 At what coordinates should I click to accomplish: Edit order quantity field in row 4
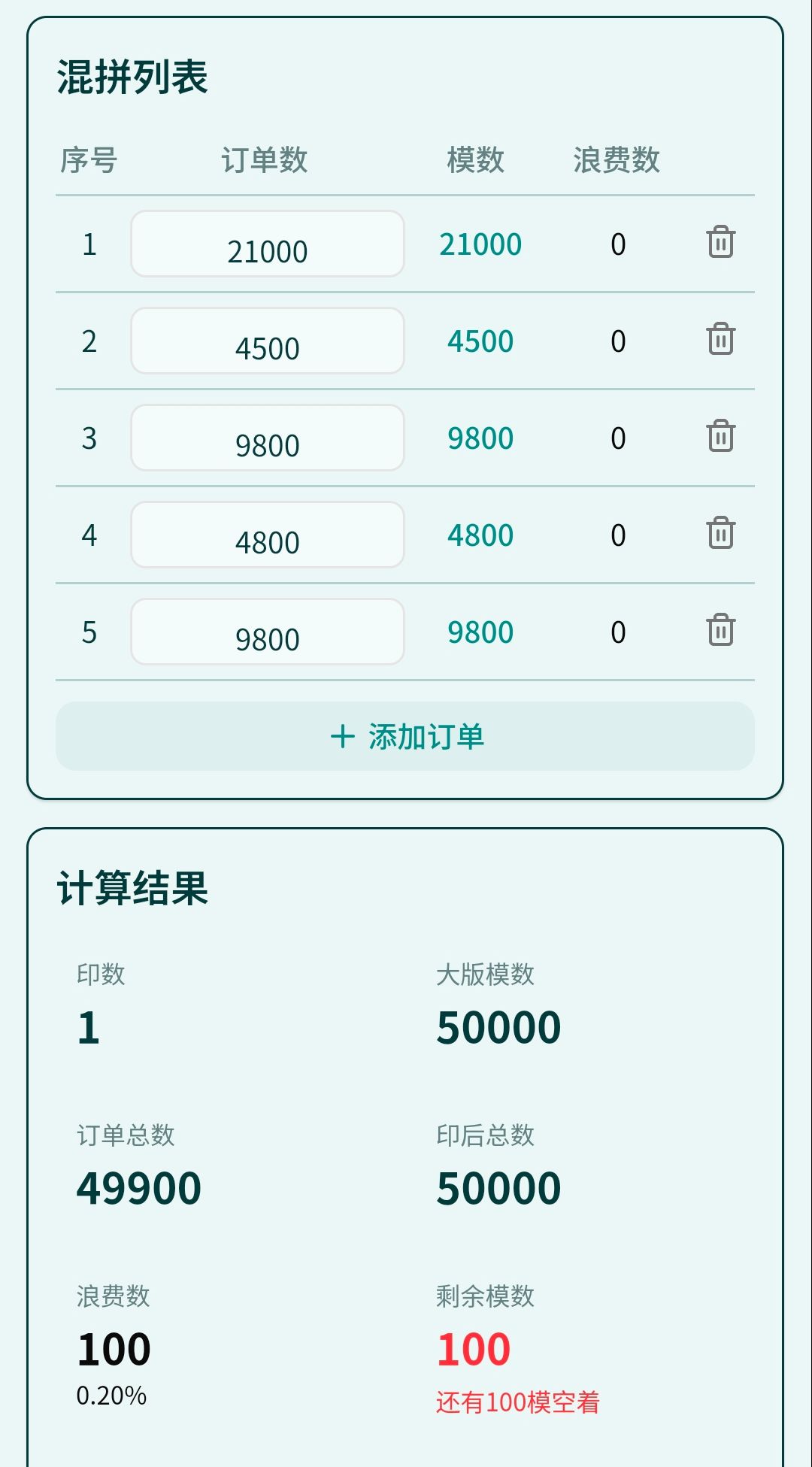[268, 535]
